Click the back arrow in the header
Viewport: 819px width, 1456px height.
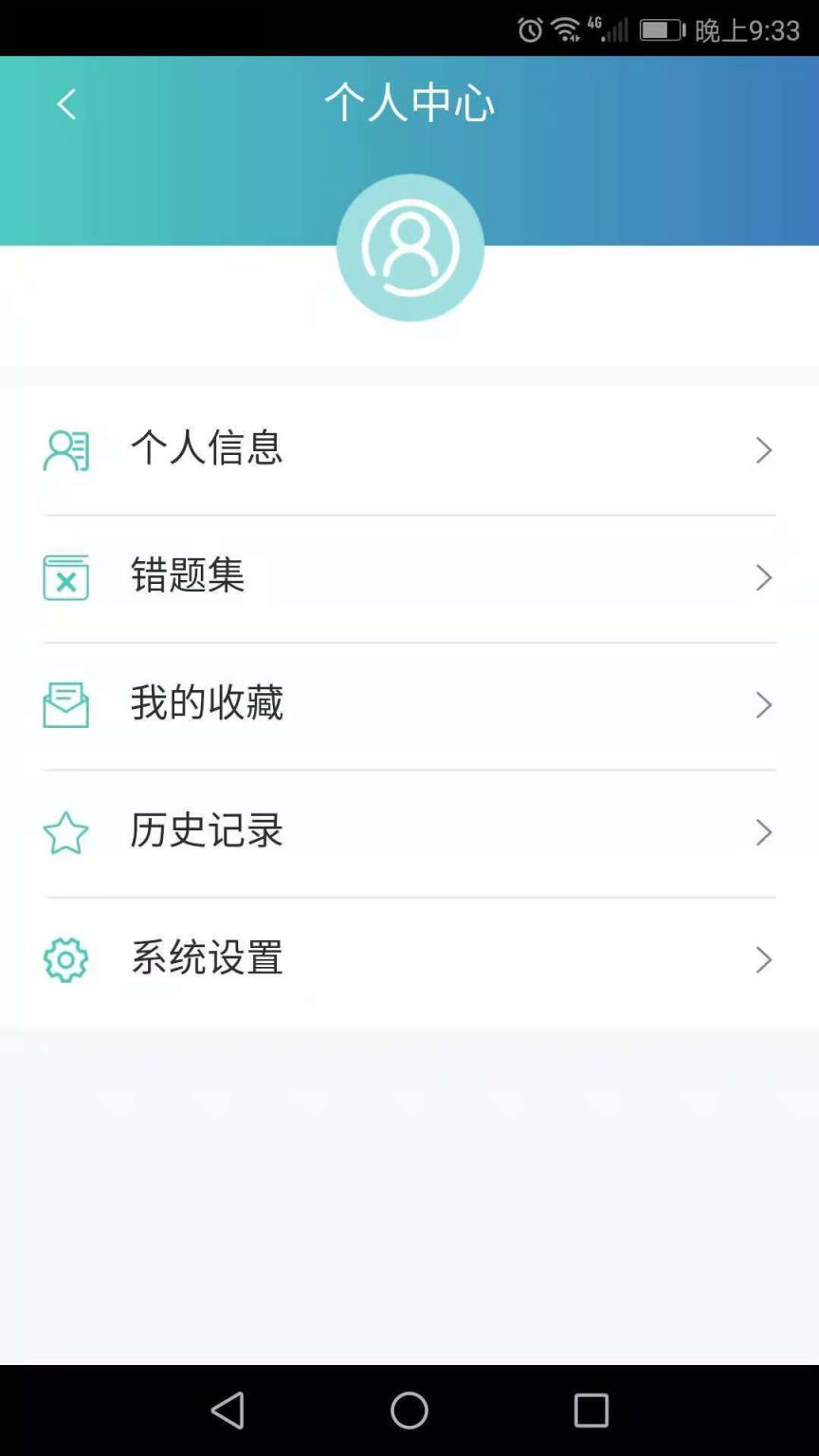(x=64, y=102)
